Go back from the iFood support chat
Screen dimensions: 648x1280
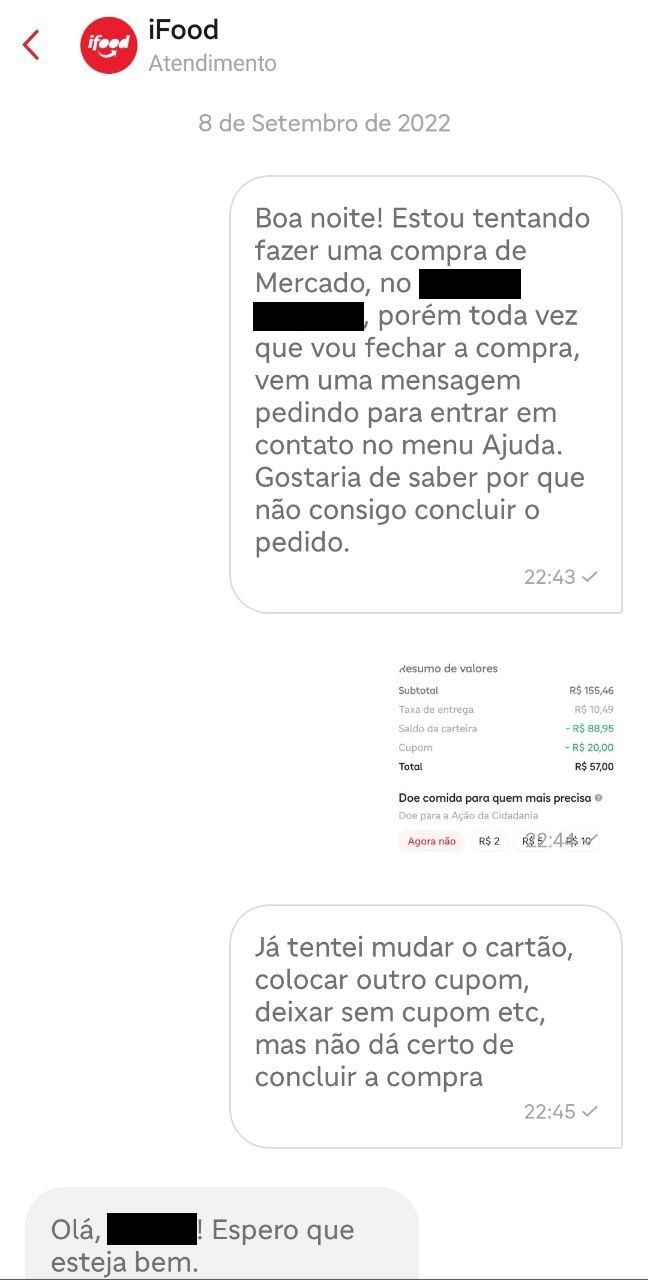pyautogui.click(x=31, y=45)
